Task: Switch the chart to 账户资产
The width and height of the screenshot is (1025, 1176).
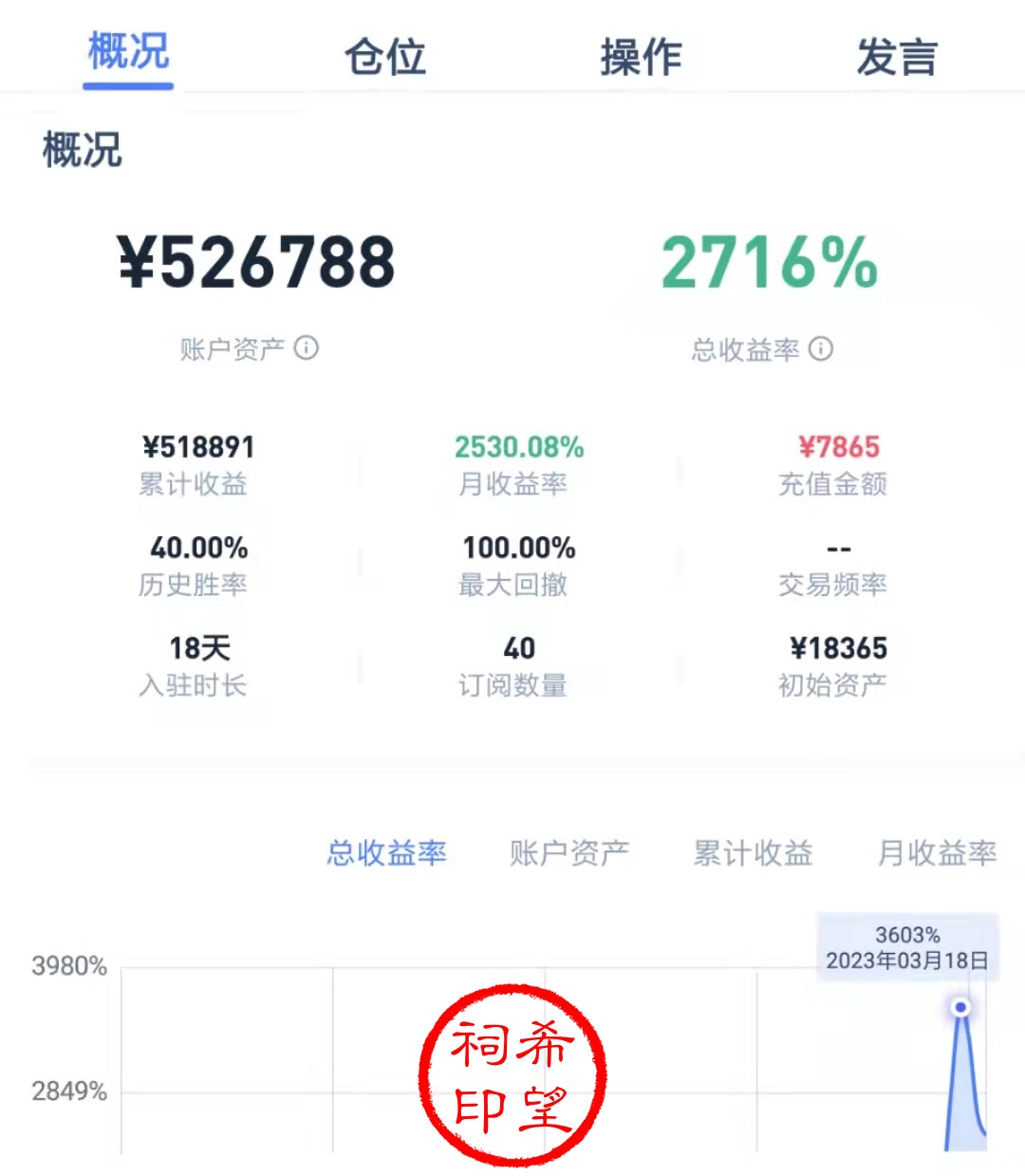Action: (569, 852)
